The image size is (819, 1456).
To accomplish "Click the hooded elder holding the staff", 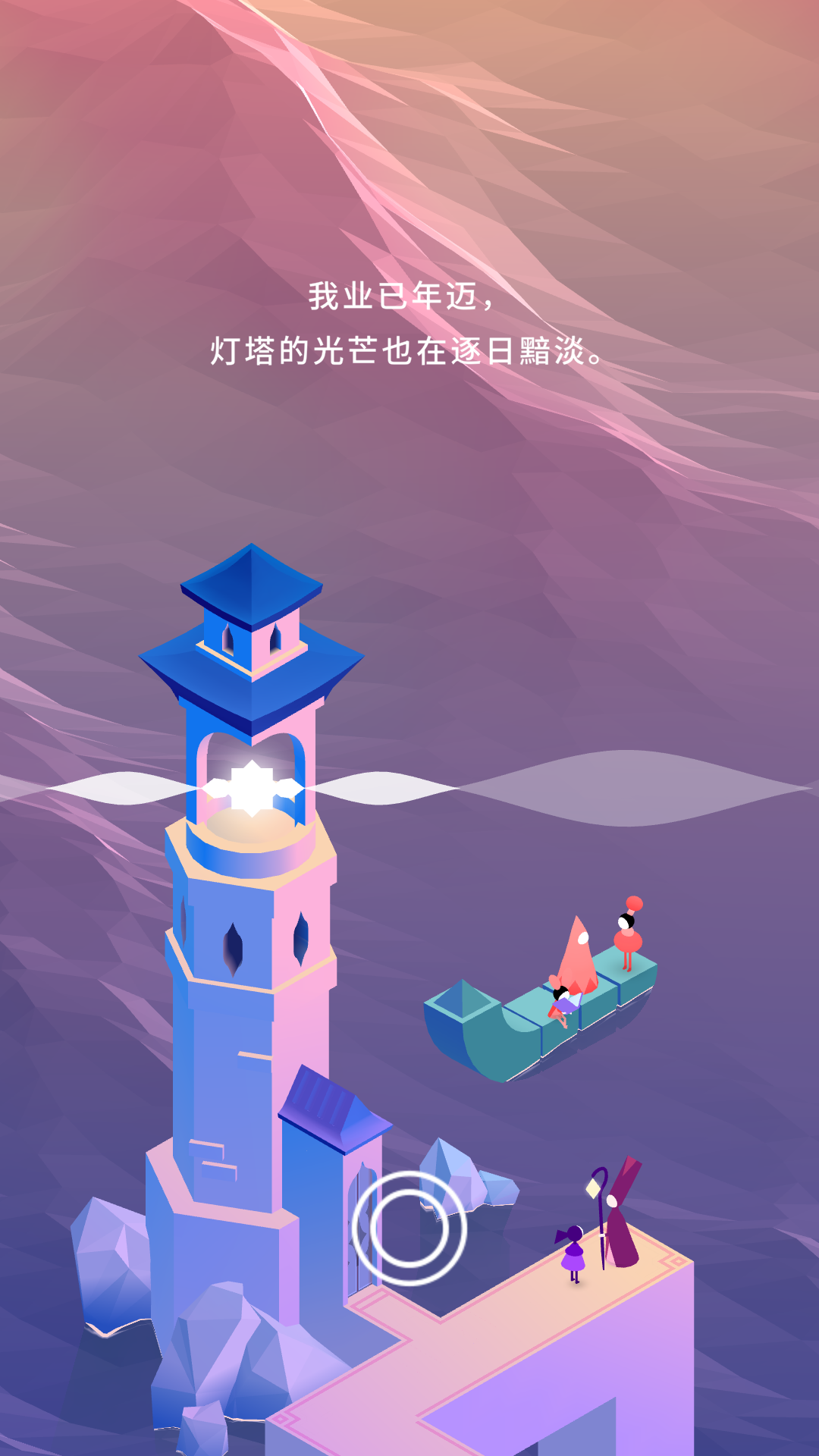I will coord(622,1221).
